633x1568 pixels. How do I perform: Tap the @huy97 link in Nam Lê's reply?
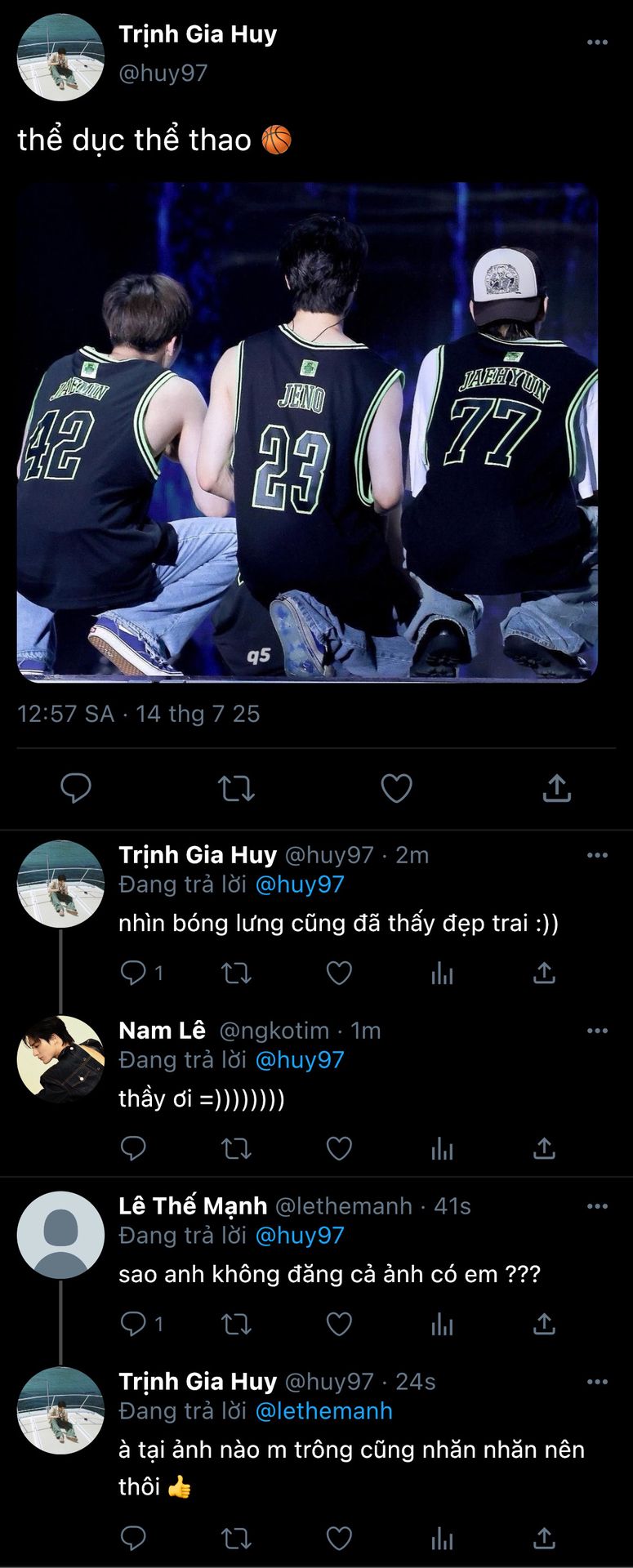tap(300, 1060)
